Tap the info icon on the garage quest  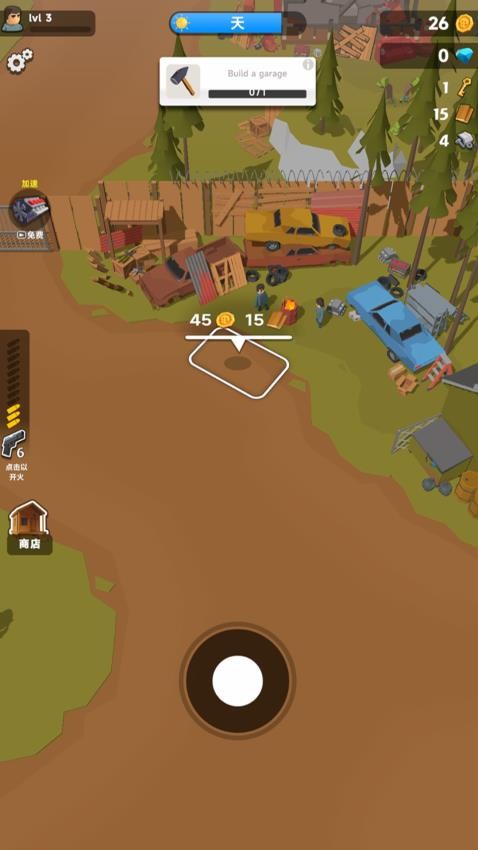tap(308, 65)
